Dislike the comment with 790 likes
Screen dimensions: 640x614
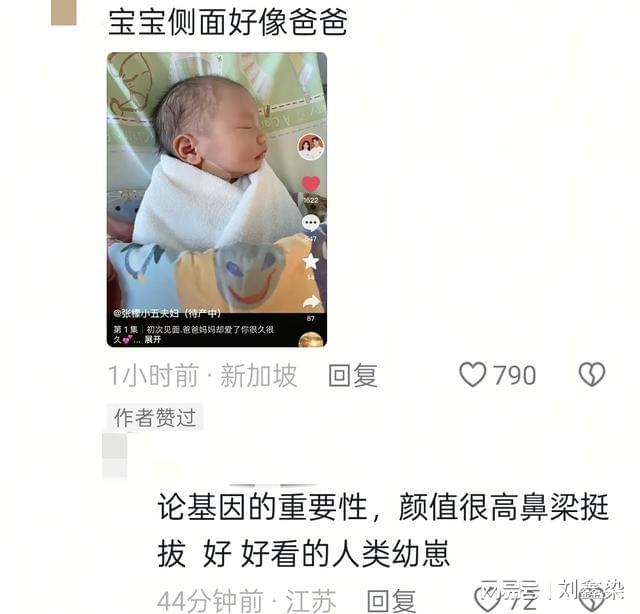(x=592, y=375)
